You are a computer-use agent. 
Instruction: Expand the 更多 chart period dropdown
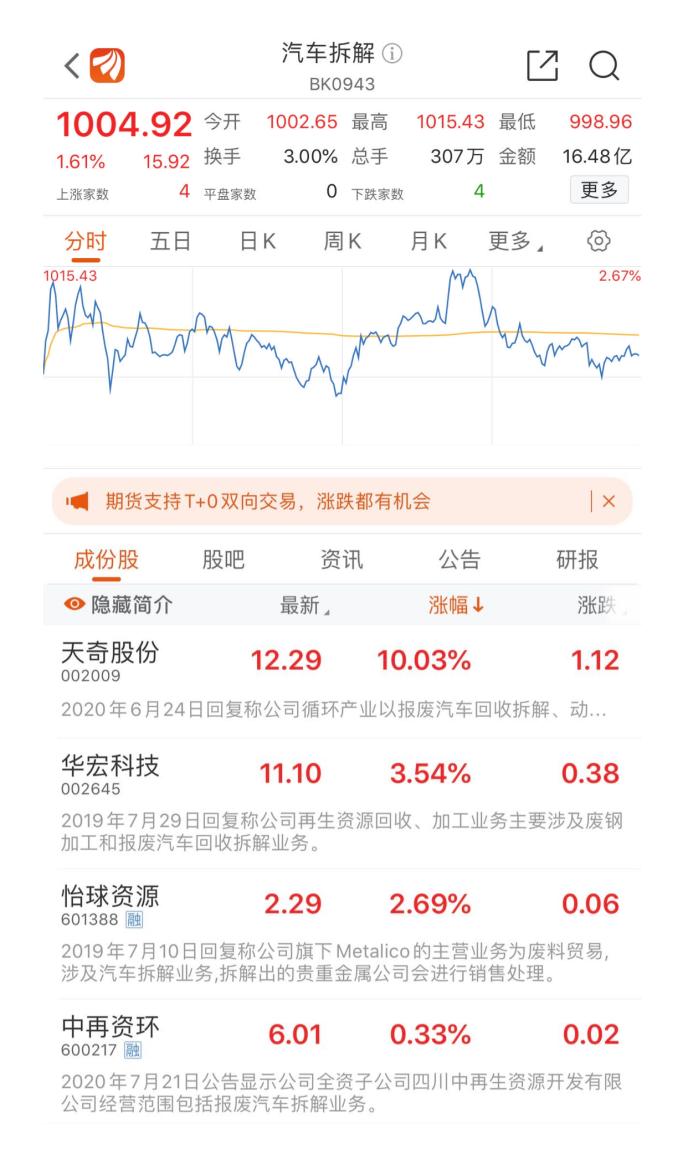pyautogui.click(x=515, y=241)
